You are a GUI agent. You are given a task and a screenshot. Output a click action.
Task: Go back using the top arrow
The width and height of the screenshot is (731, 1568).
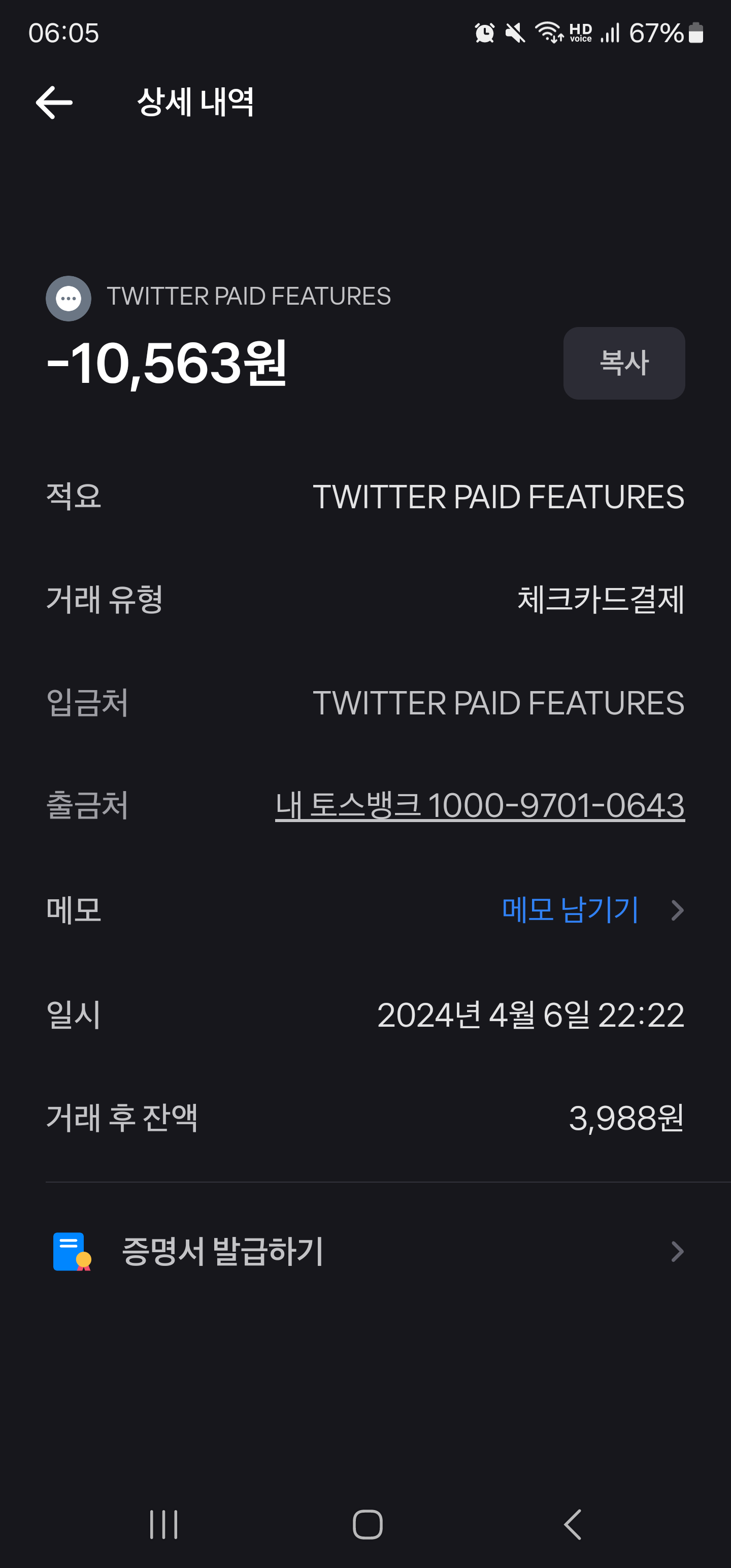[54, 102]
